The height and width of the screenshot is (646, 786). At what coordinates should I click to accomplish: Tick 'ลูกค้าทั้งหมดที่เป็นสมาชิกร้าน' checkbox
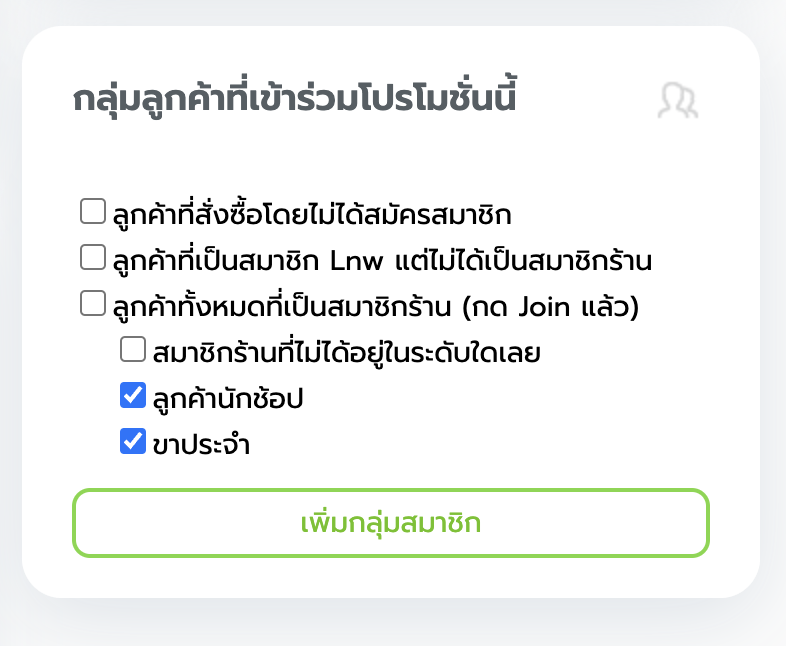(x=92, y=303)
